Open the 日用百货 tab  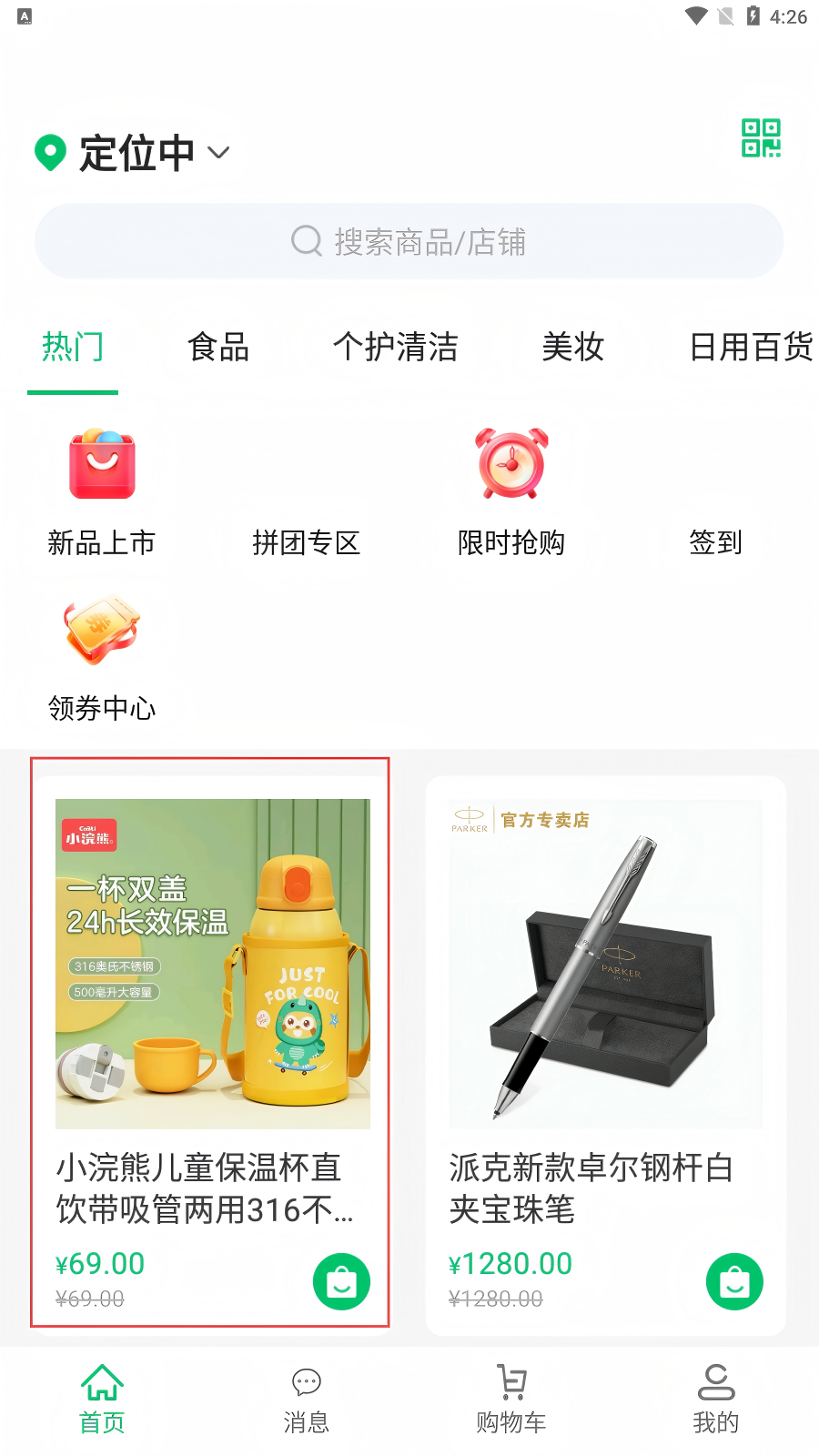pos(750,348)
